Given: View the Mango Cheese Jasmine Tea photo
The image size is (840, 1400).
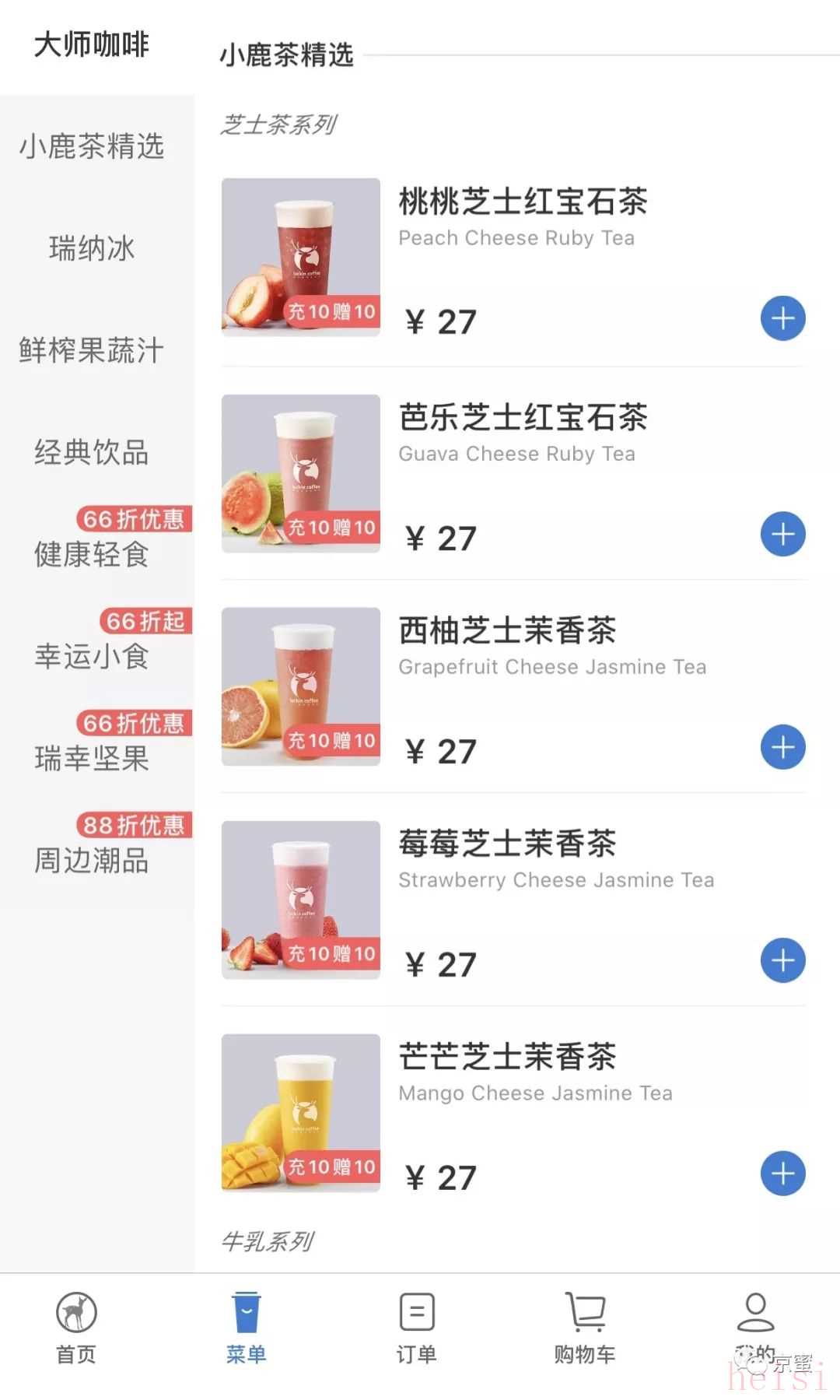Looking at the screenshot, I should 301,1113.
